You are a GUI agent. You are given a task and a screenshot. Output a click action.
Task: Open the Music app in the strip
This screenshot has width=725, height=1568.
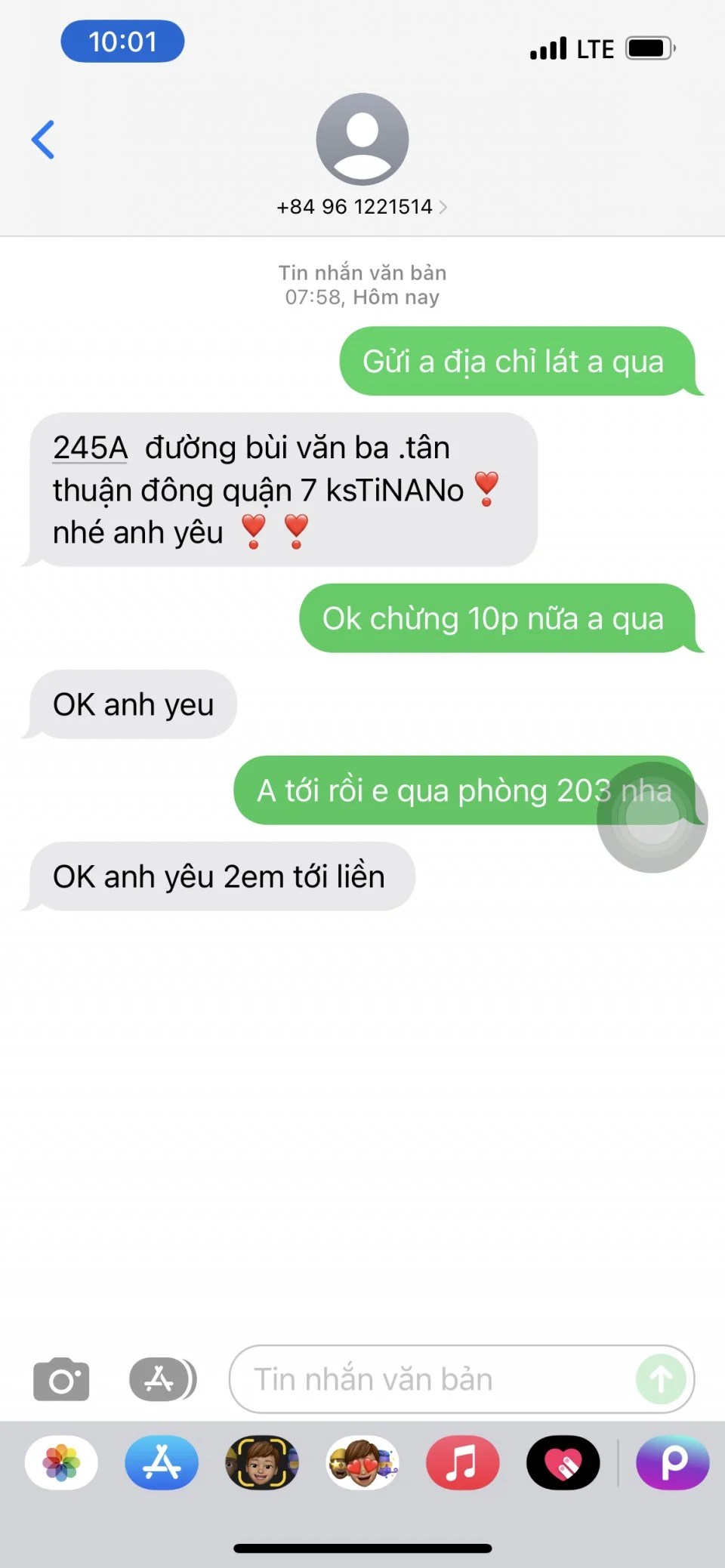(462, 1462)
